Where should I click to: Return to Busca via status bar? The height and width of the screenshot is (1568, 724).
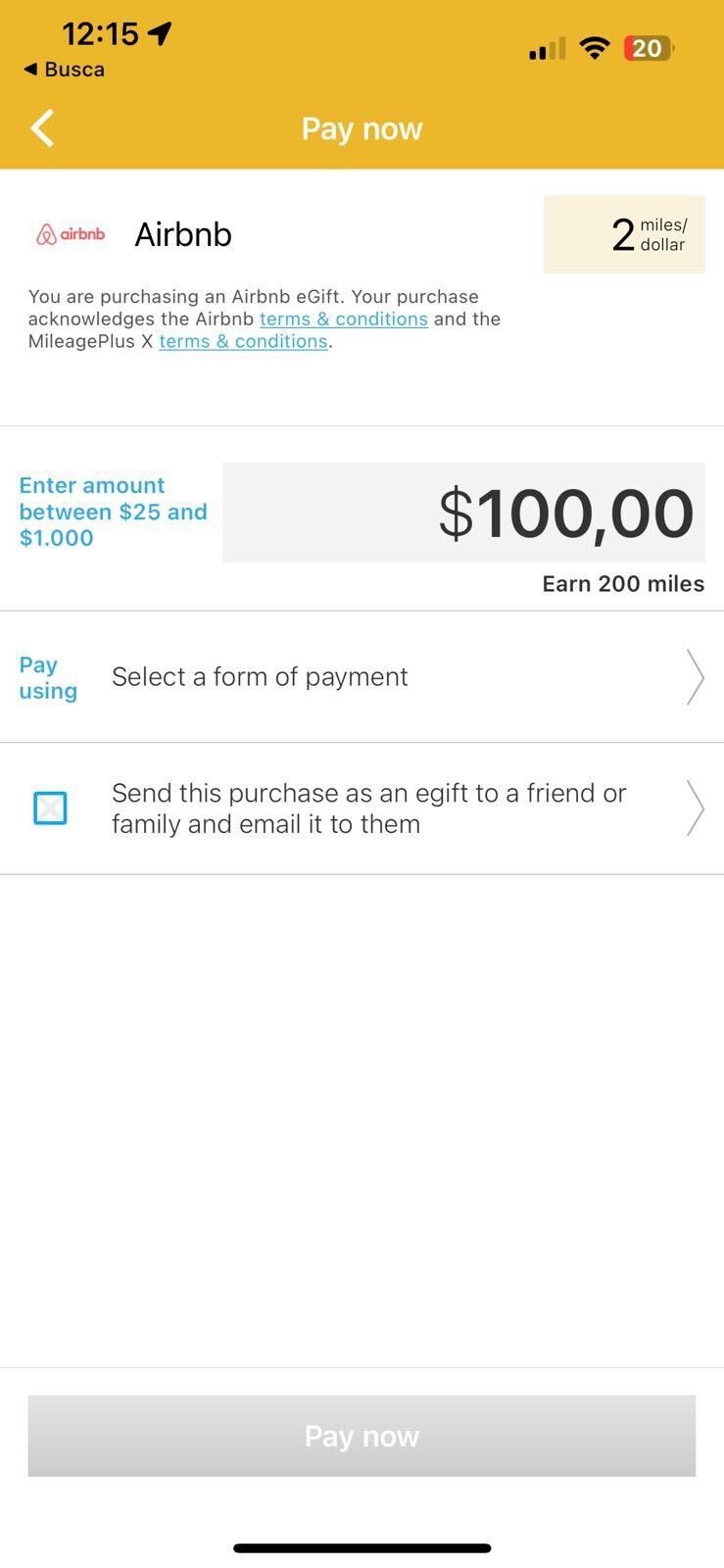tap(64, 70)
